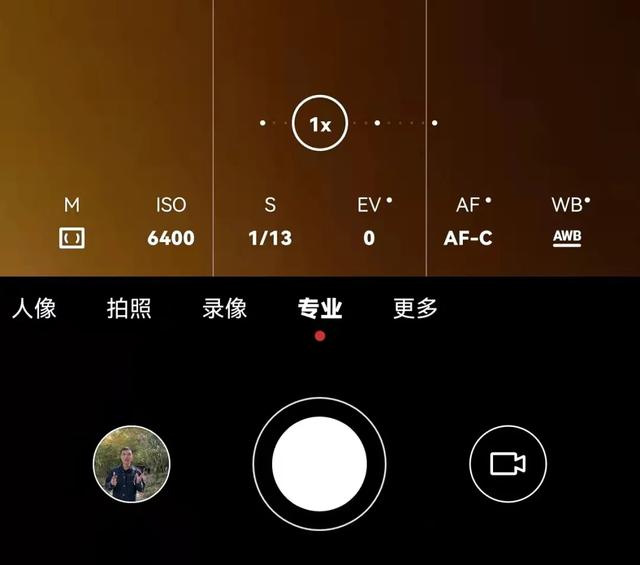Open the metering mode (M) setting
Image resolution: width=640 pixels, height=565 pixels.
coord(72,223)
